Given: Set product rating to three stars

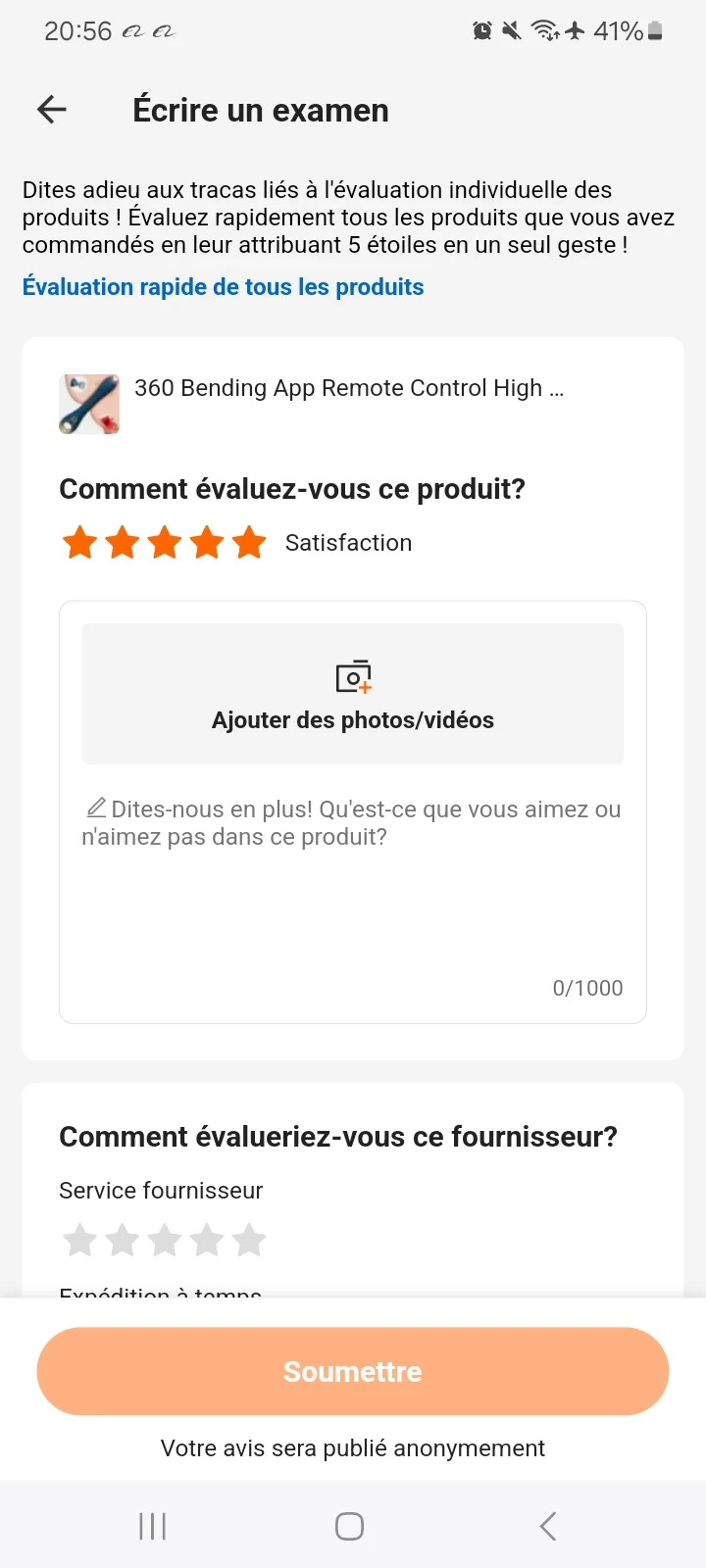Looking at the screenshot, I should (x=165, y=542).
